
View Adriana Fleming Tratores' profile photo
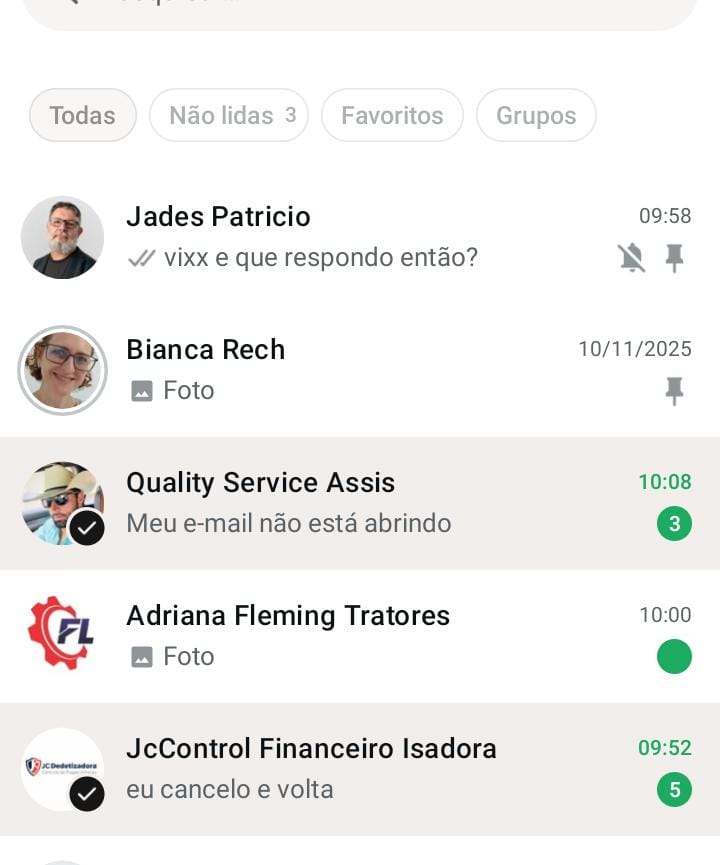[x=62, y=636]
